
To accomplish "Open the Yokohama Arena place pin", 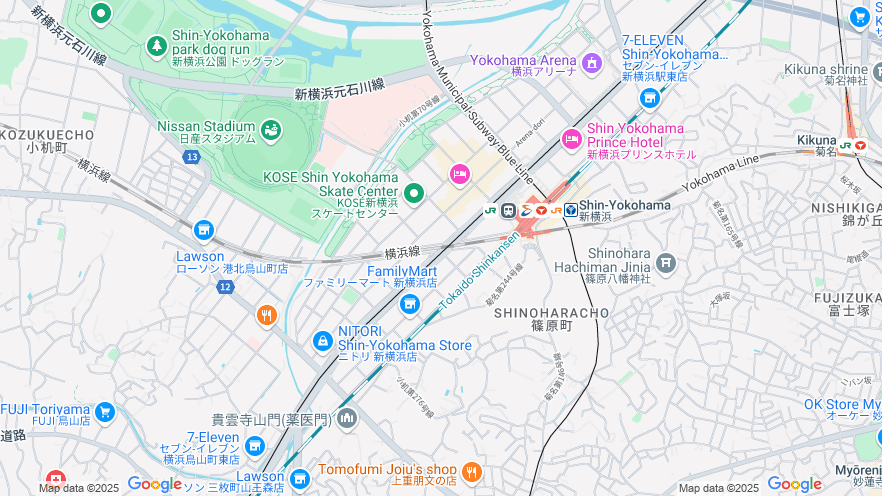I will (591, 64).
